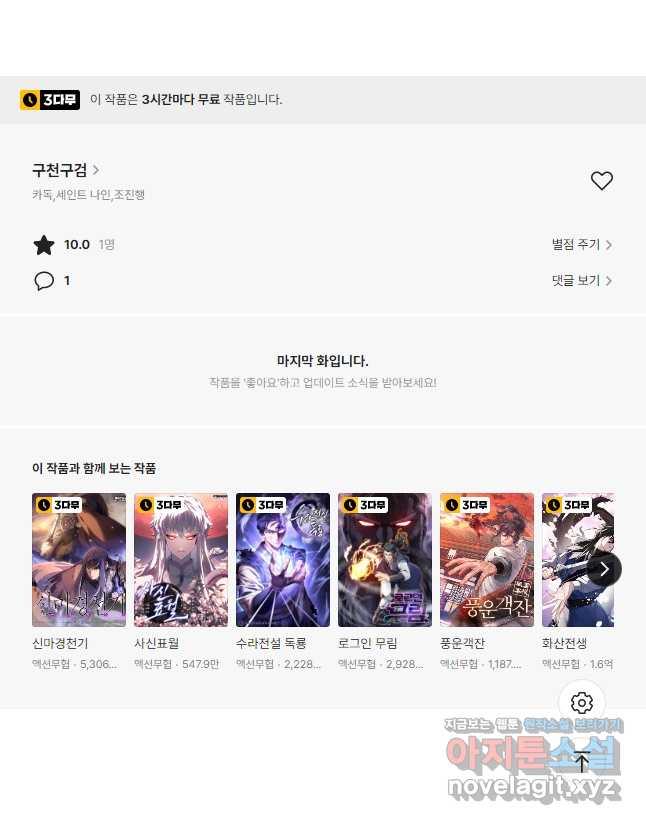
Task: Open the viewer settings gear
Action: [582, 702]
